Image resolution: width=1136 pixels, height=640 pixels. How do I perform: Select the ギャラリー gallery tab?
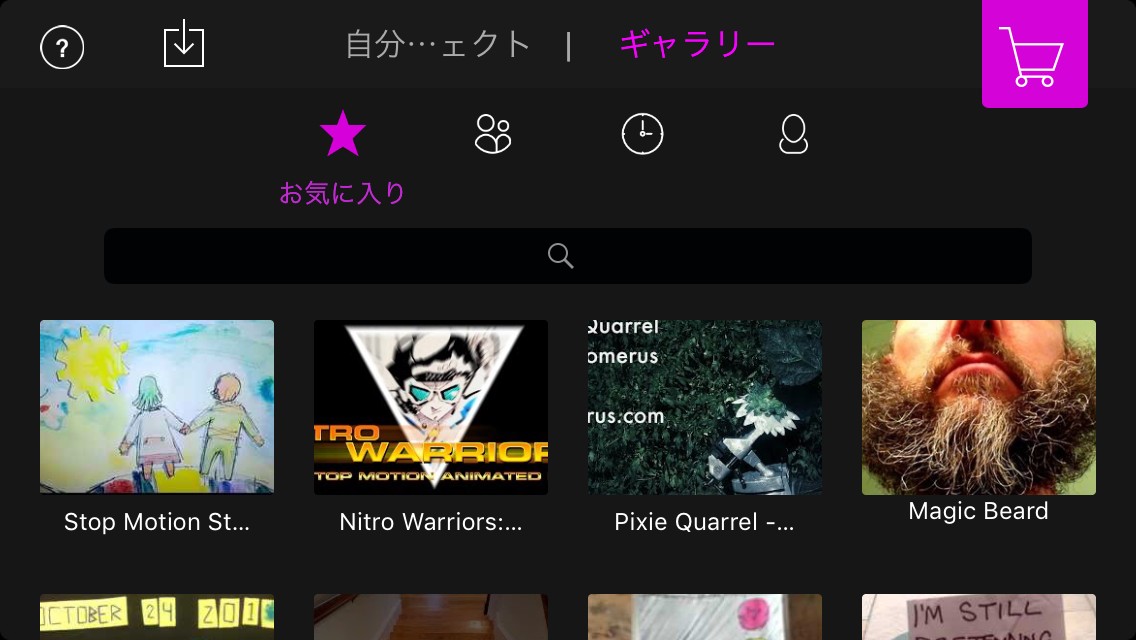[x=697, y=45]
